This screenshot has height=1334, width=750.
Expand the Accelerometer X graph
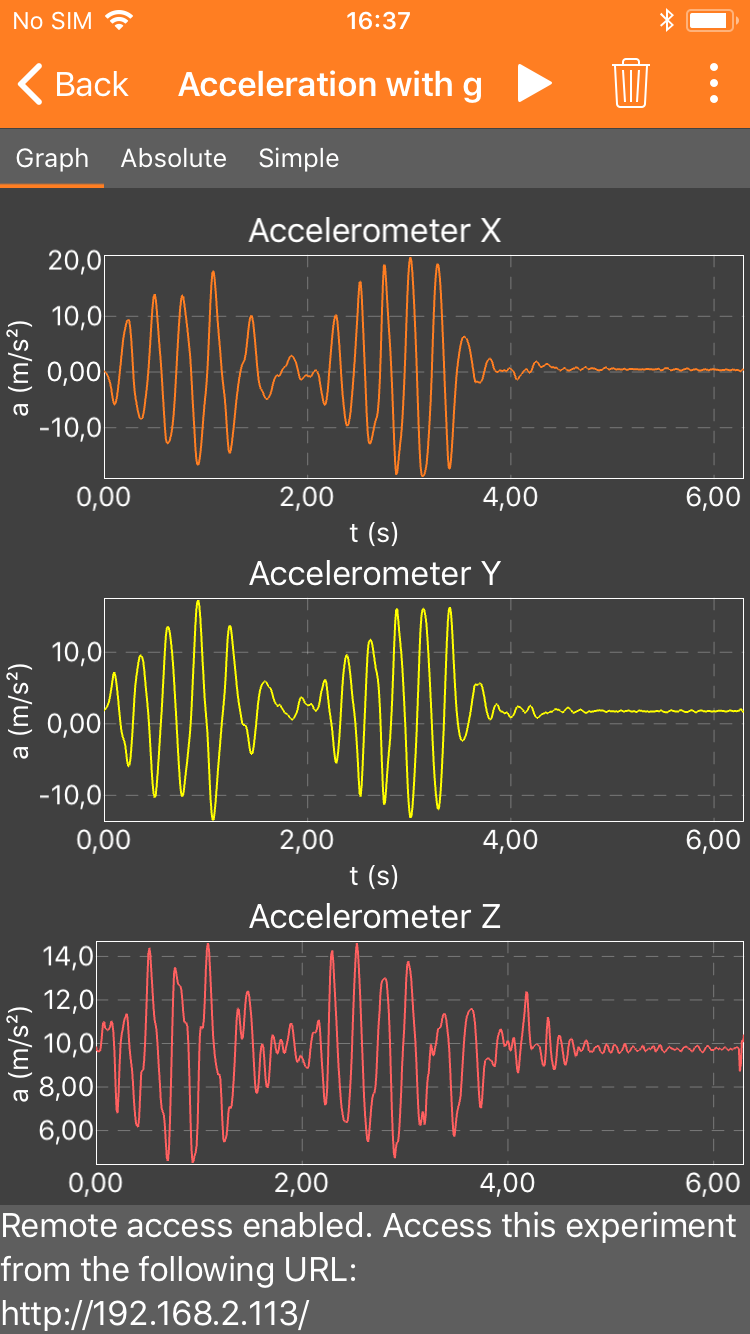[x=424, y=366]
